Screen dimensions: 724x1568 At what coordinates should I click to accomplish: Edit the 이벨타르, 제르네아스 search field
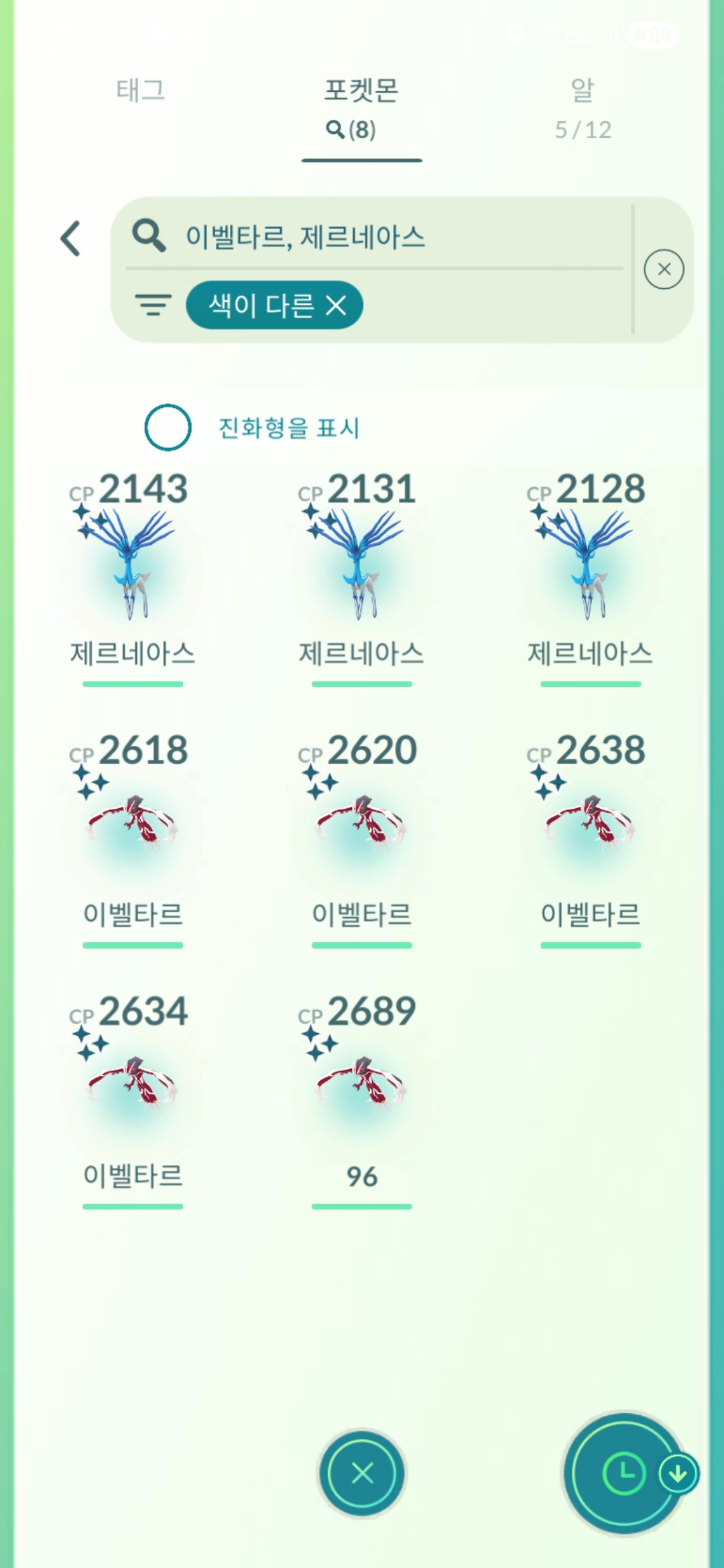(x=375, y=237)
